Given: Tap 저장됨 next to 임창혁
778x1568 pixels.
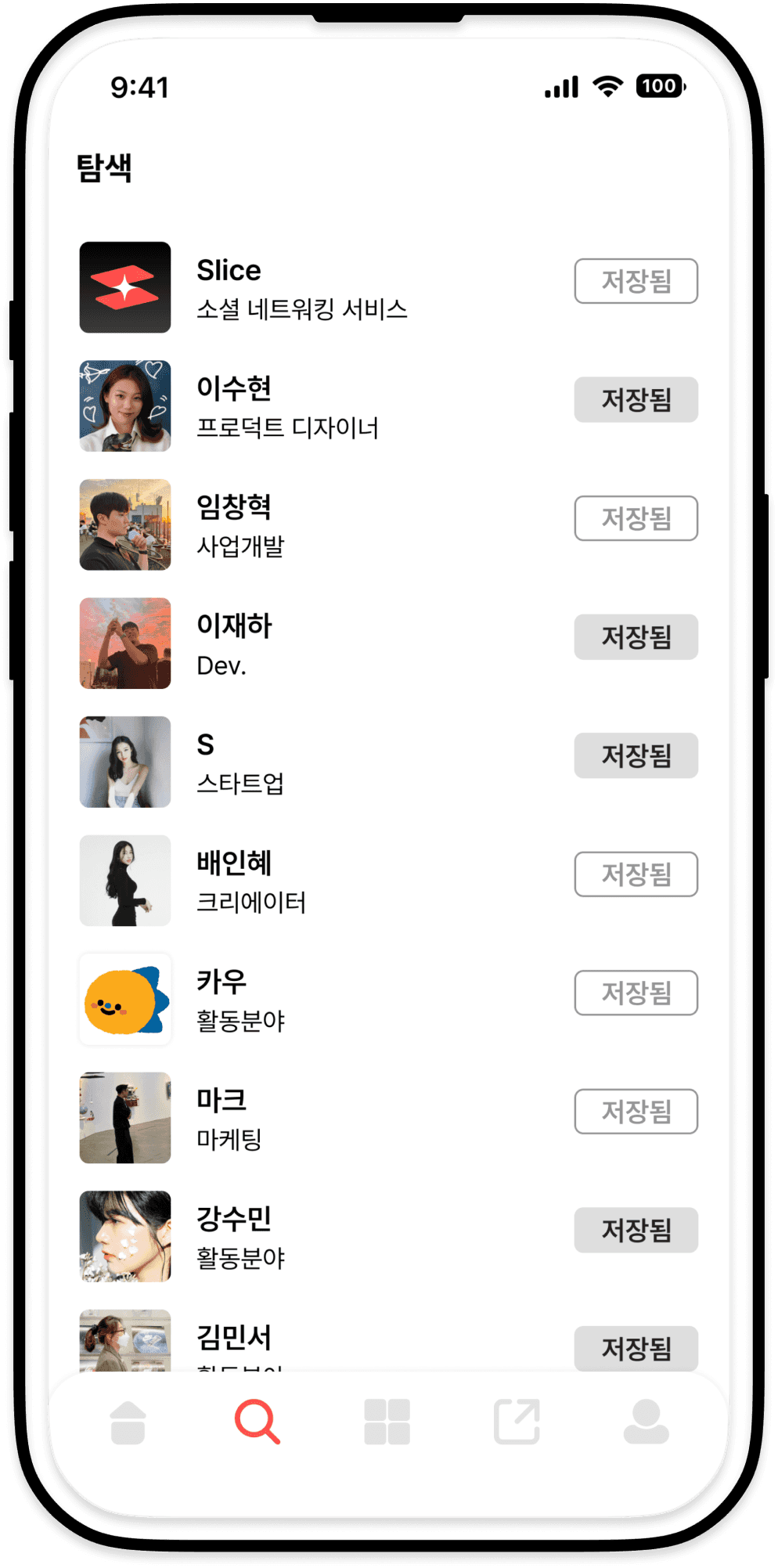Looking at the screenshot, I should 636,518.
